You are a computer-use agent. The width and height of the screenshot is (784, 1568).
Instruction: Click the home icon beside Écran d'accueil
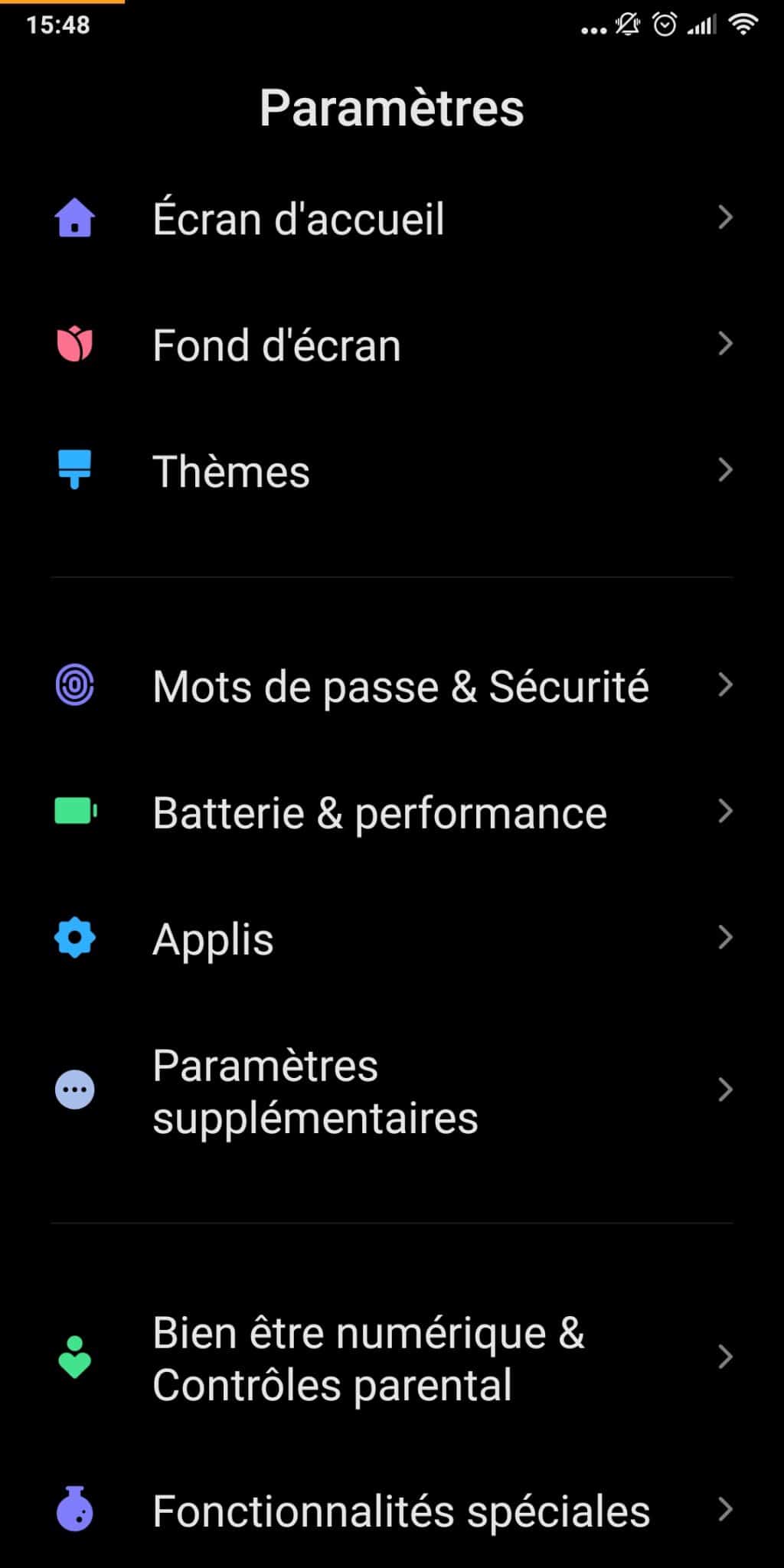pyautogui.click(x=73, y=218)
